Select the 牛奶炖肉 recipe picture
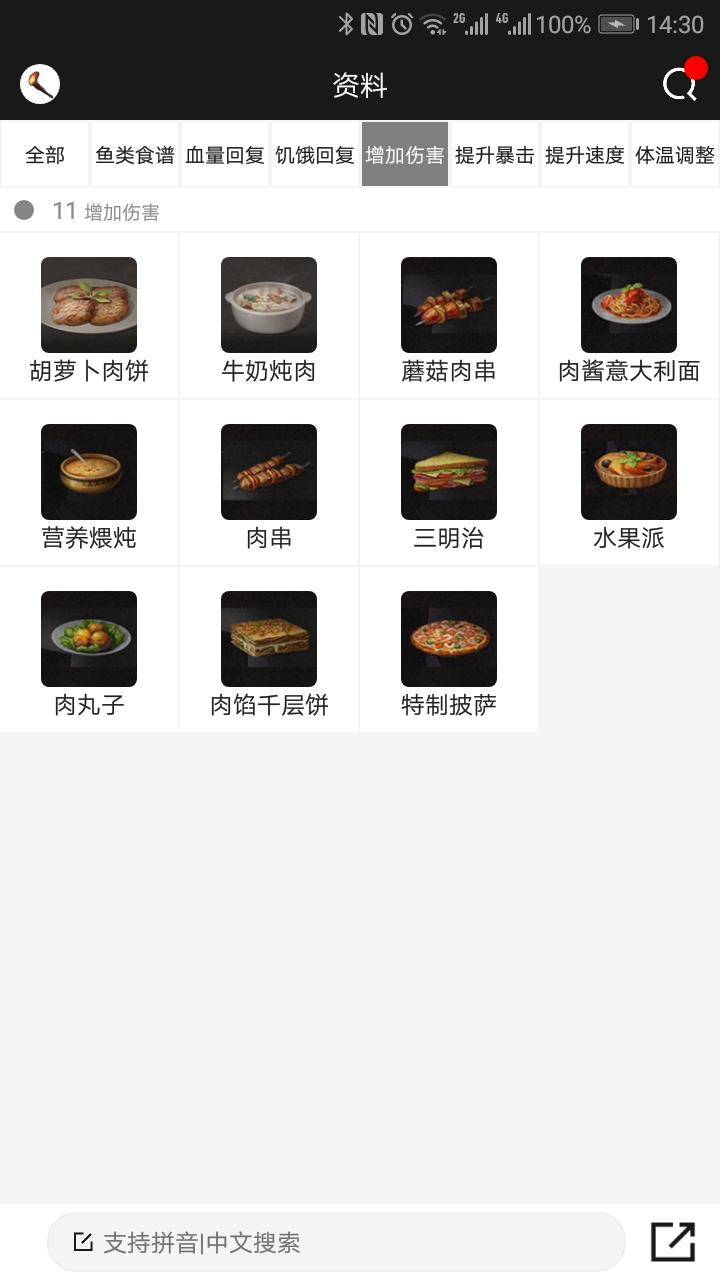Image resolution: width=720 pixels, height=1280 pixels. click(x=268, y=305)
